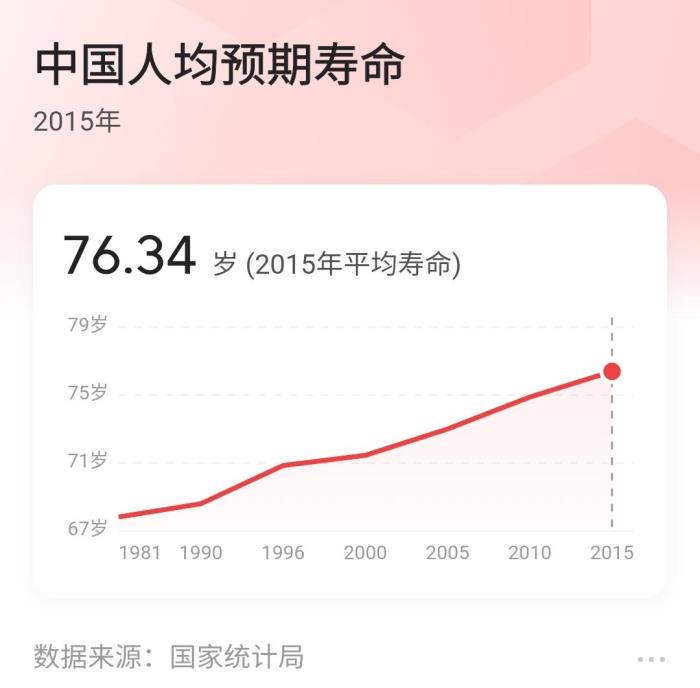This screenshot has height=688, width=700.
Task: Open the three-dot overflow menu
Action: pyautogui.click(x=651, y=659)
